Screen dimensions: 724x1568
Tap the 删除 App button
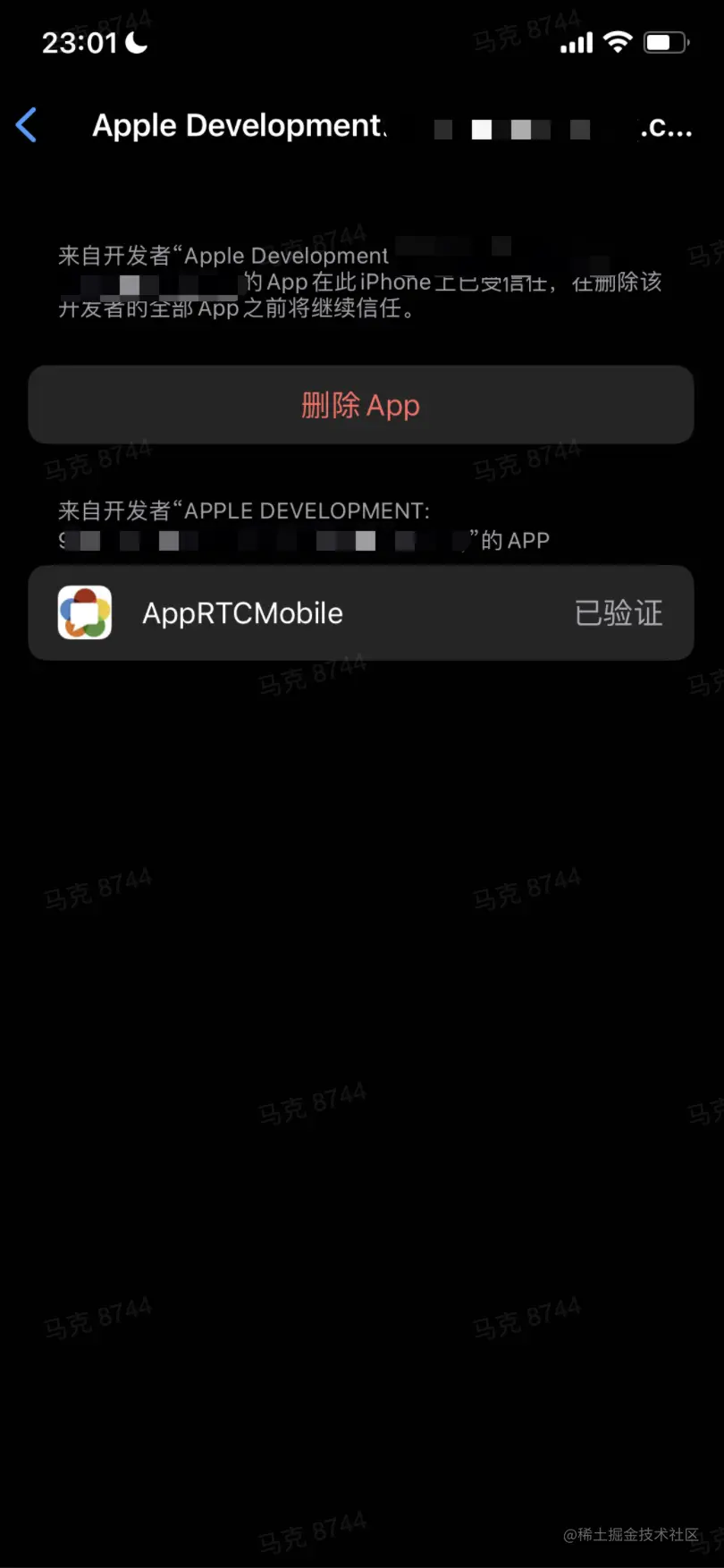[x=362, y=404]
